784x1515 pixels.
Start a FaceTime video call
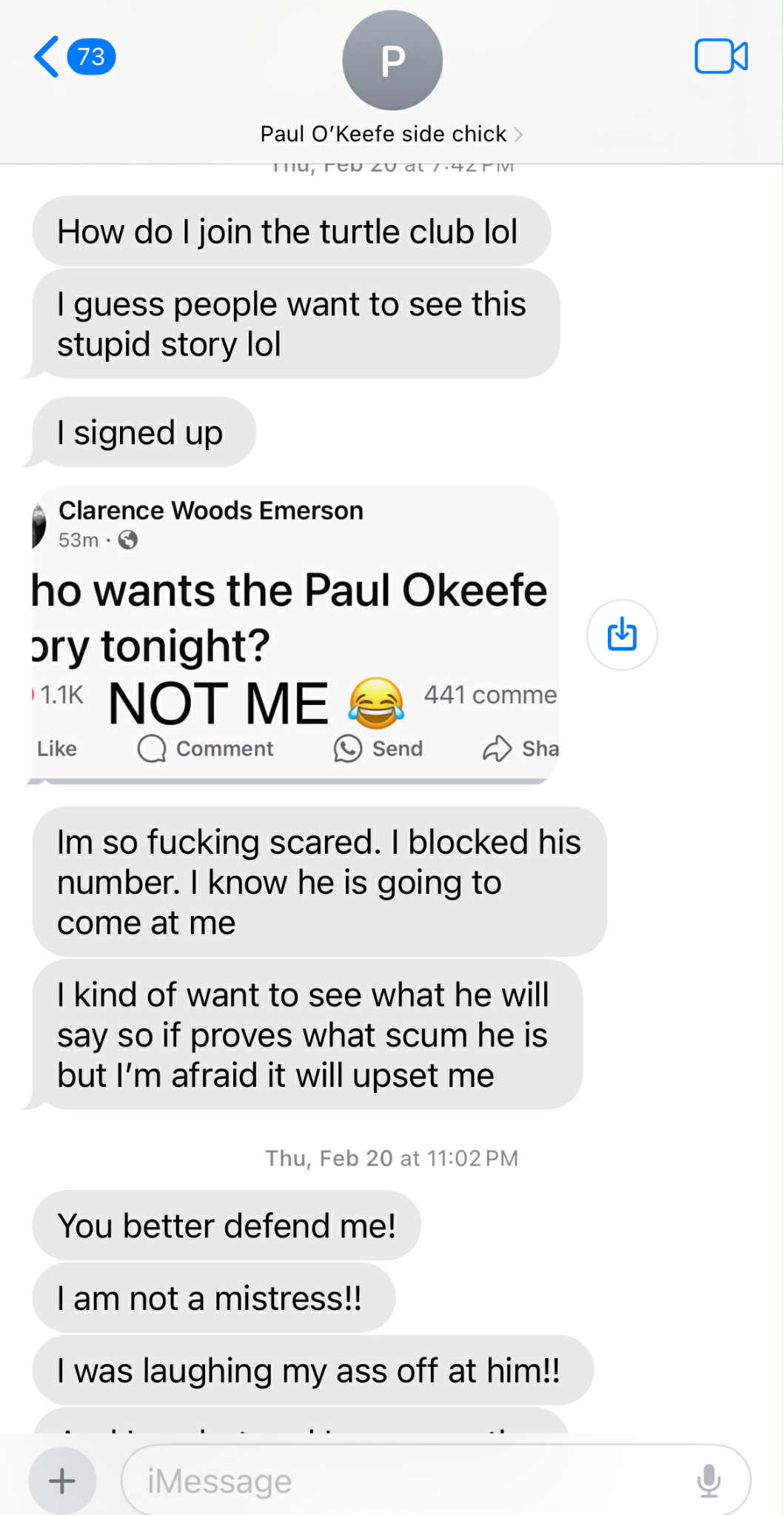(720, 56)
